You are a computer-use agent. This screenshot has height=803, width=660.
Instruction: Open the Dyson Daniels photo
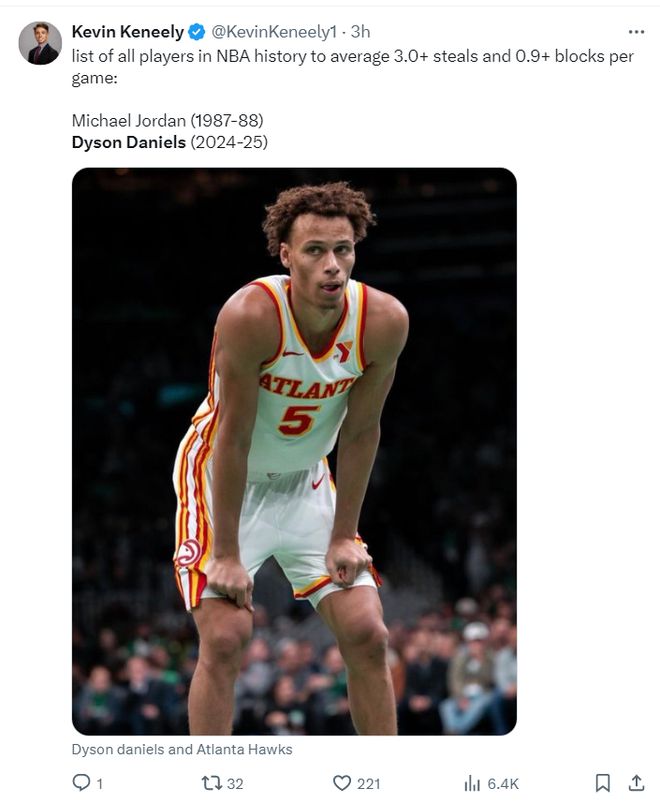[294, 451]
